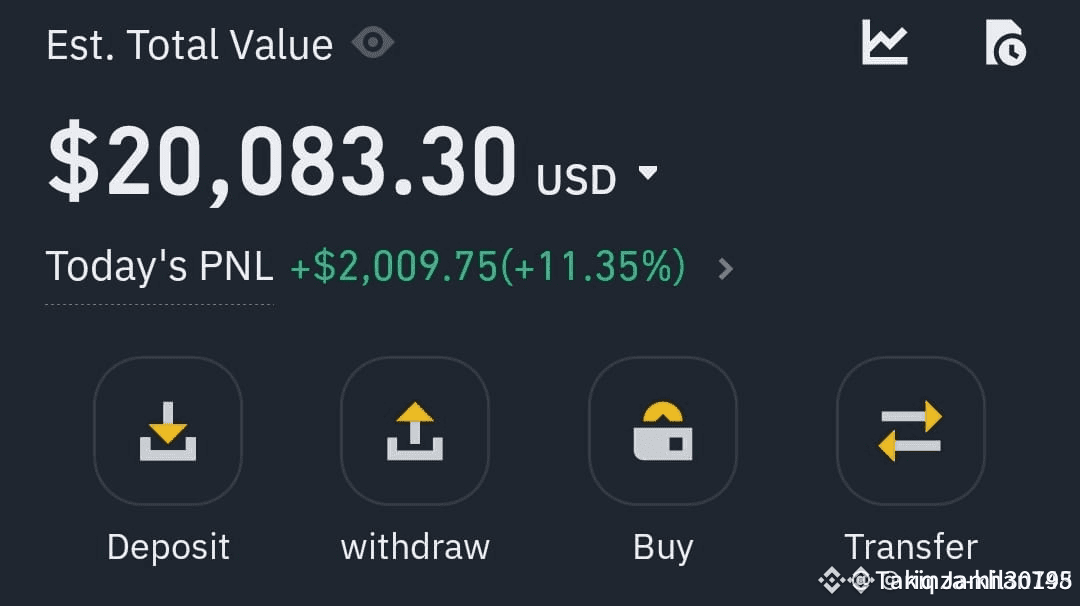Change the USD display currency

pyautogui.click(x=597, y=178)
